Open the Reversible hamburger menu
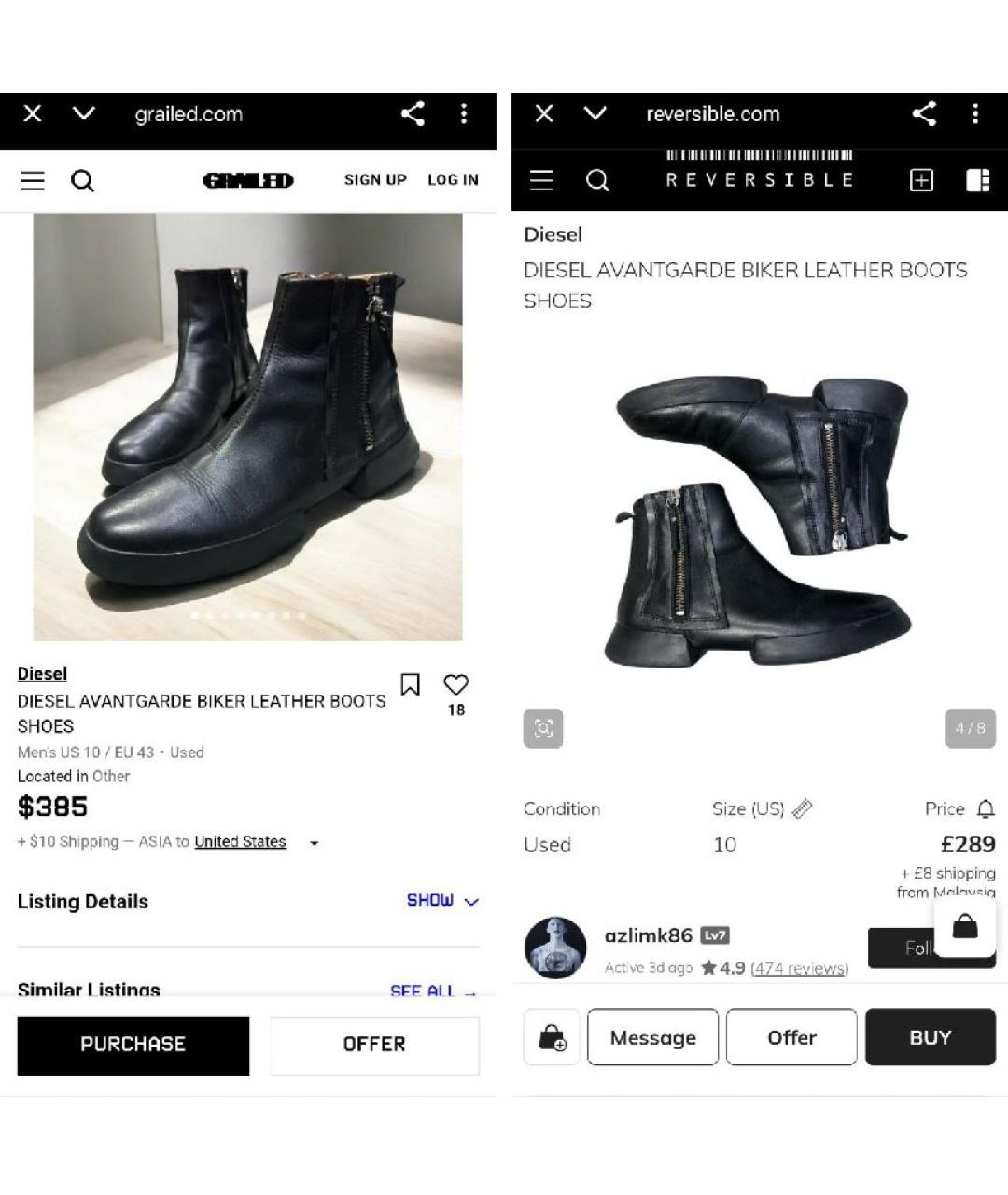 coord(540,180)
